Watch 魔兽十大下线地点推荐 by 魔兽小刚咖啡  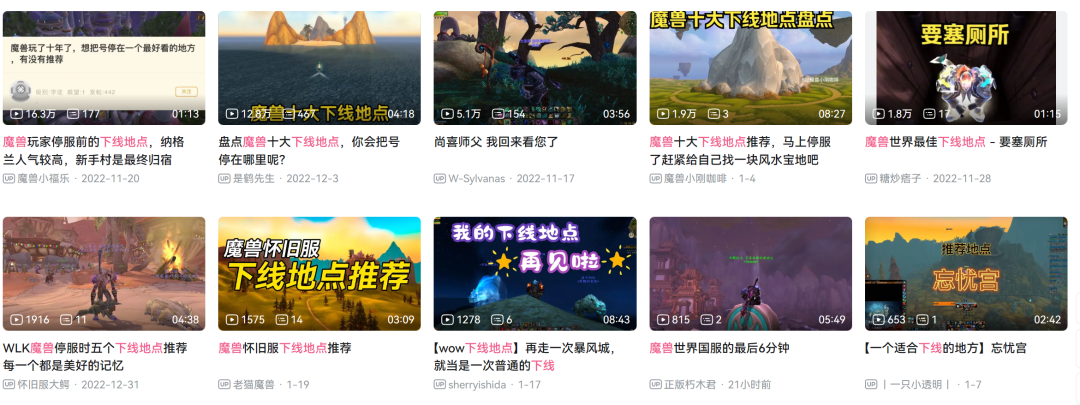click(751, 67)
